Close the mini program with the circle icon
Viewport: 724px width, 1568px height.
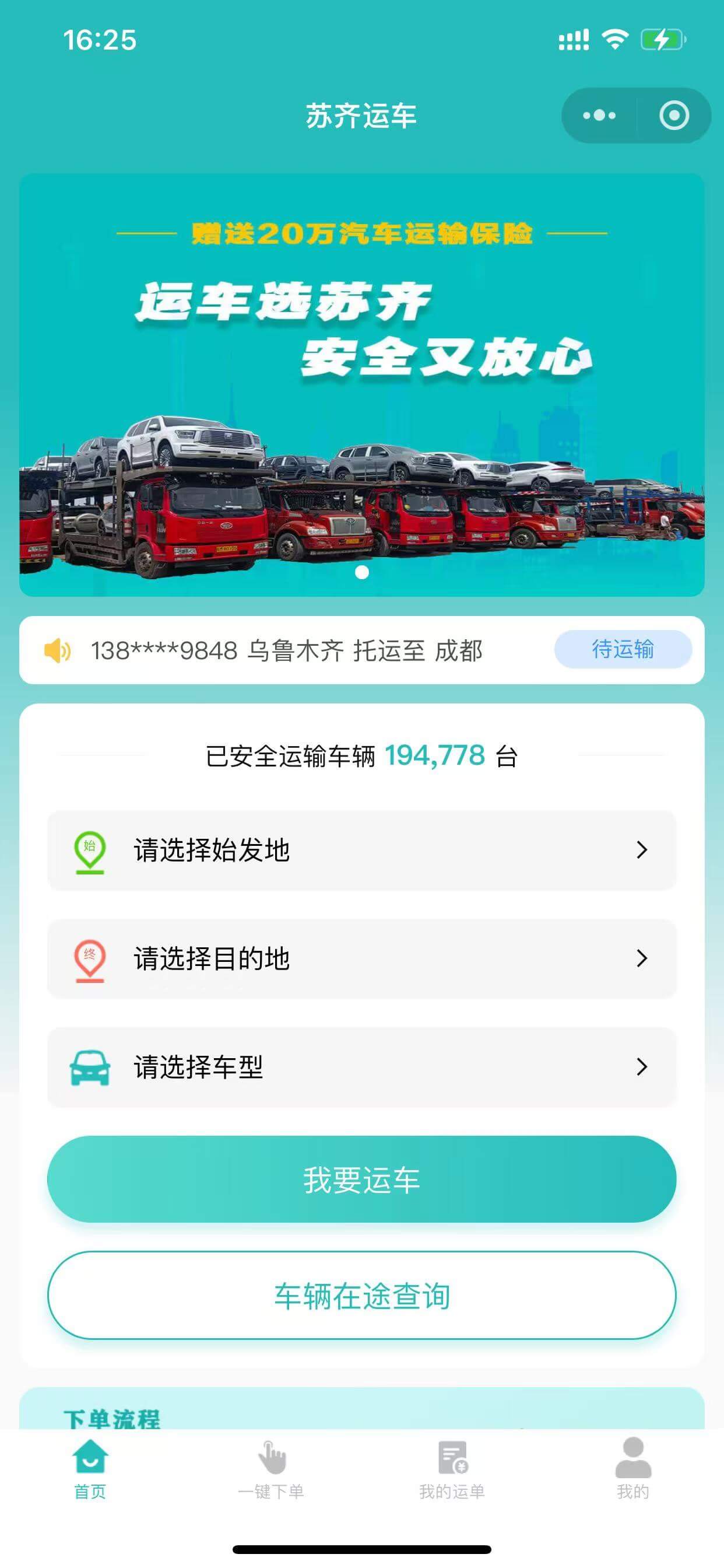click(x=673, y=116)
